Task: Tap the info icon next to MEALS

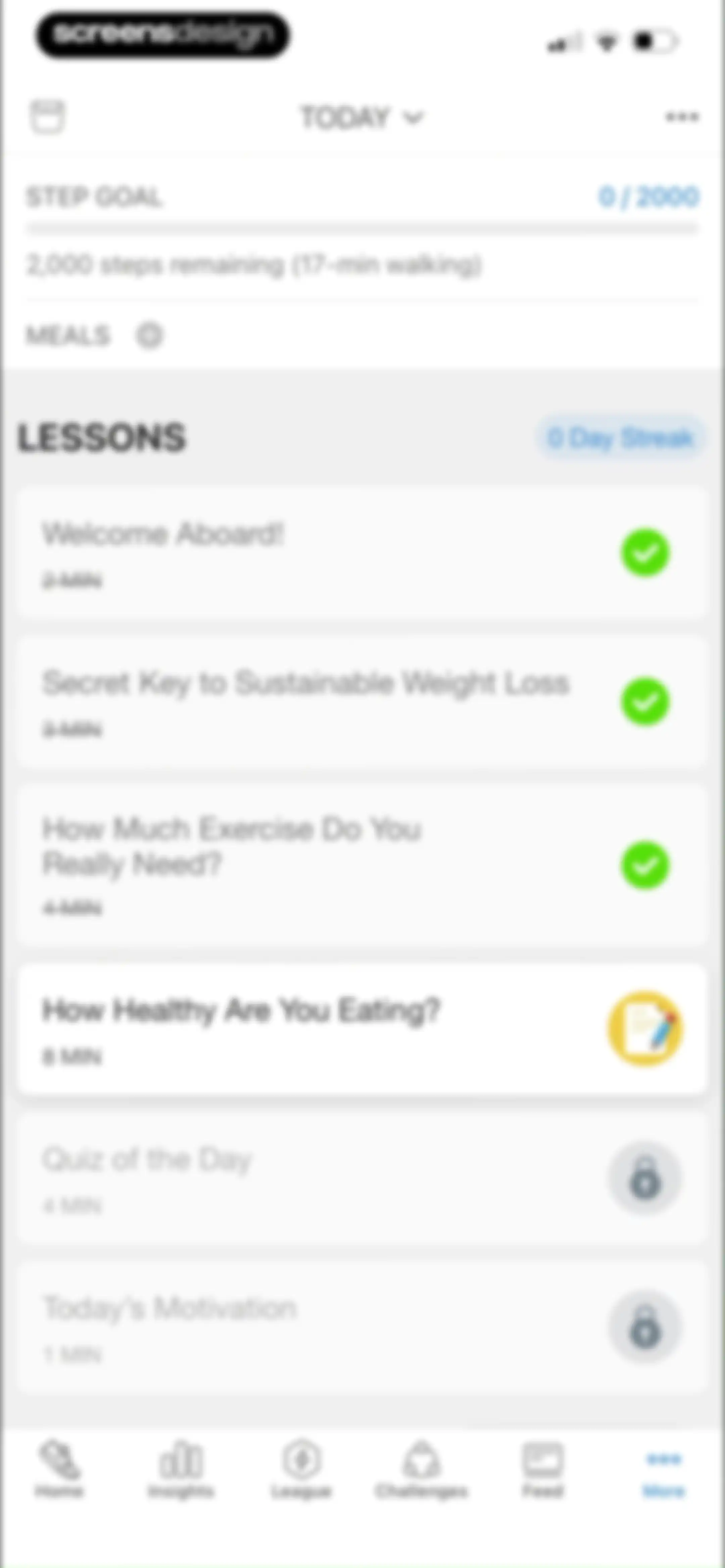Action: (149, 335)
